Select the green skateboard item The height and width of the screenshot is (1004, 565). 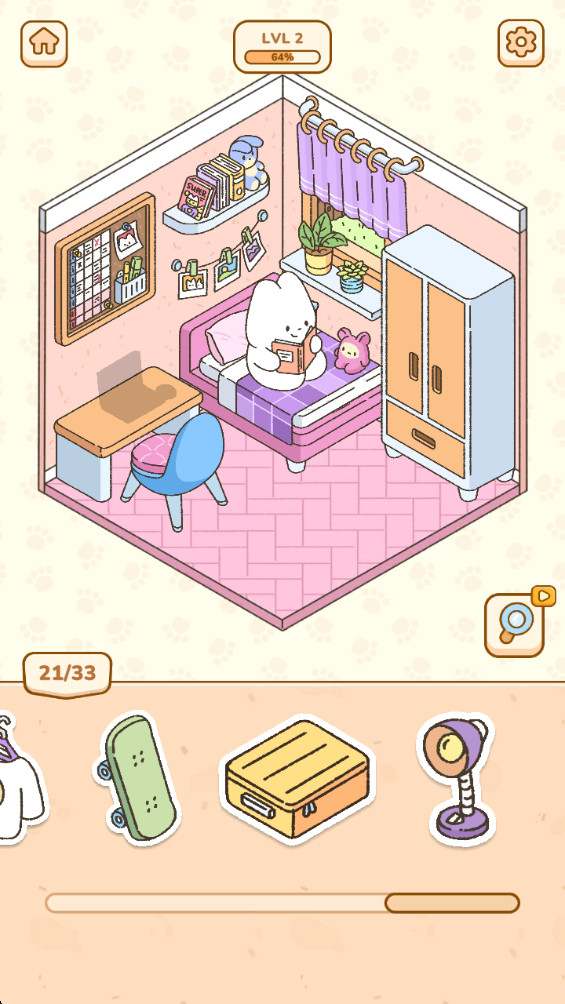pos(137,778)
